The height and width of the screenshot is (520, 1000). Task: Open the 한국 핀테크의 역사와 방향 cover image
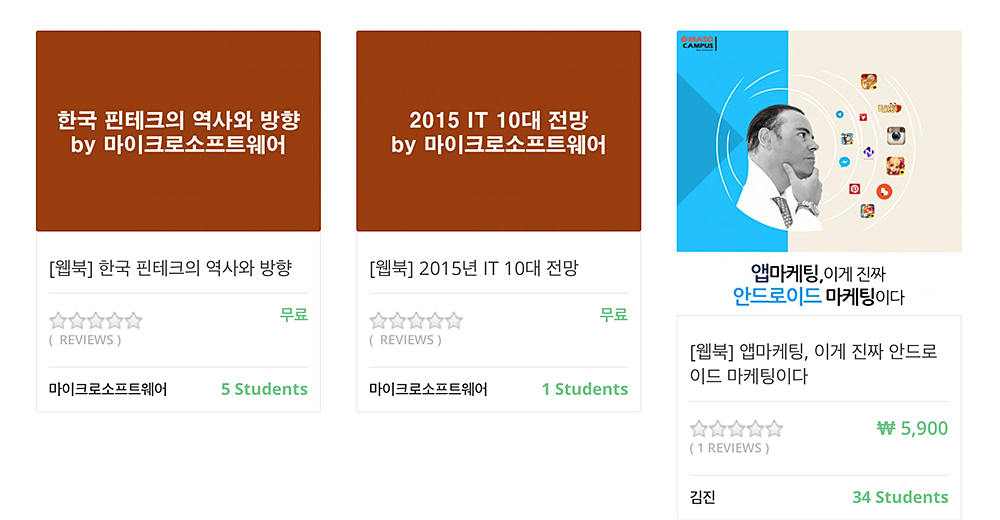[178, 131]
